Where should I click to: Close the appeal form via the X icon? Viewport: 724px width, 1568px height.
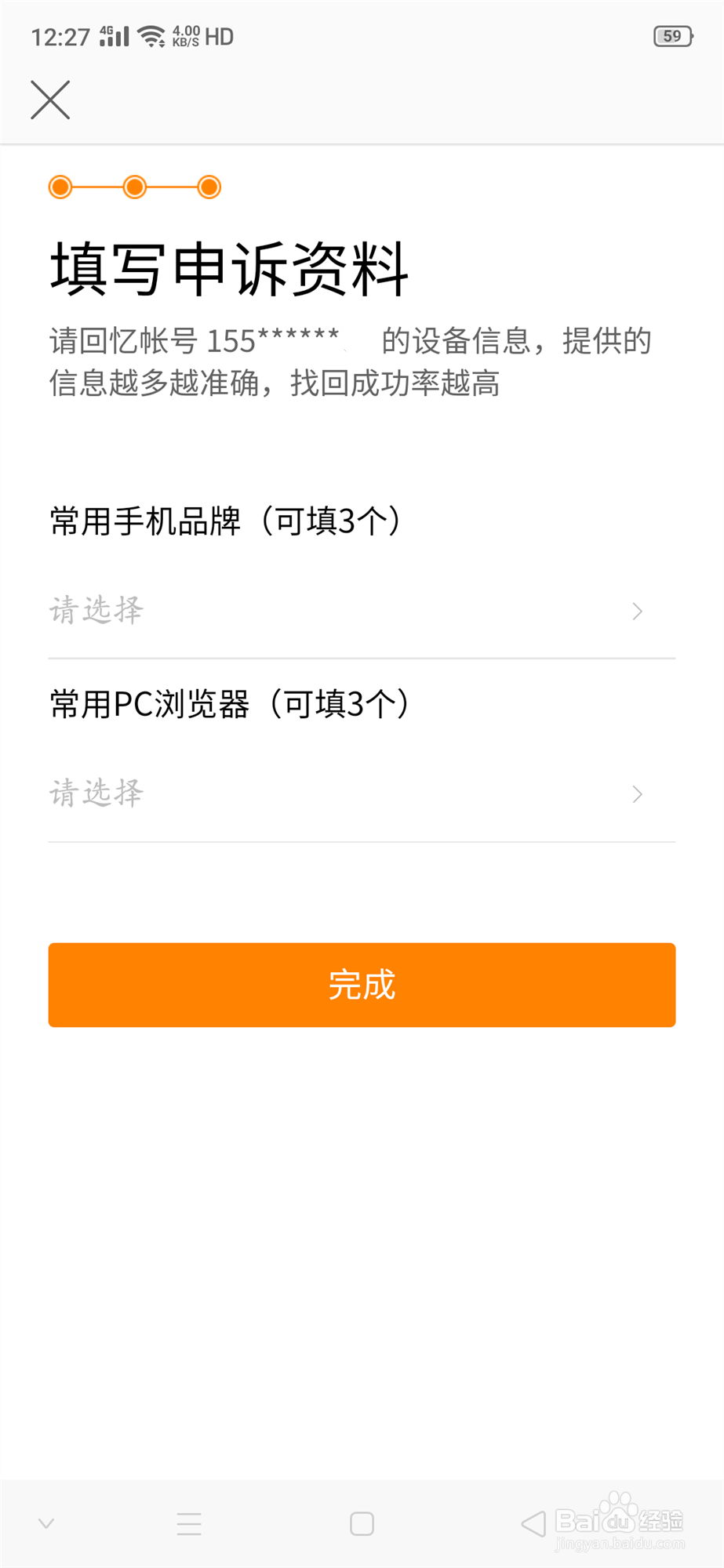tap(50, 100)
